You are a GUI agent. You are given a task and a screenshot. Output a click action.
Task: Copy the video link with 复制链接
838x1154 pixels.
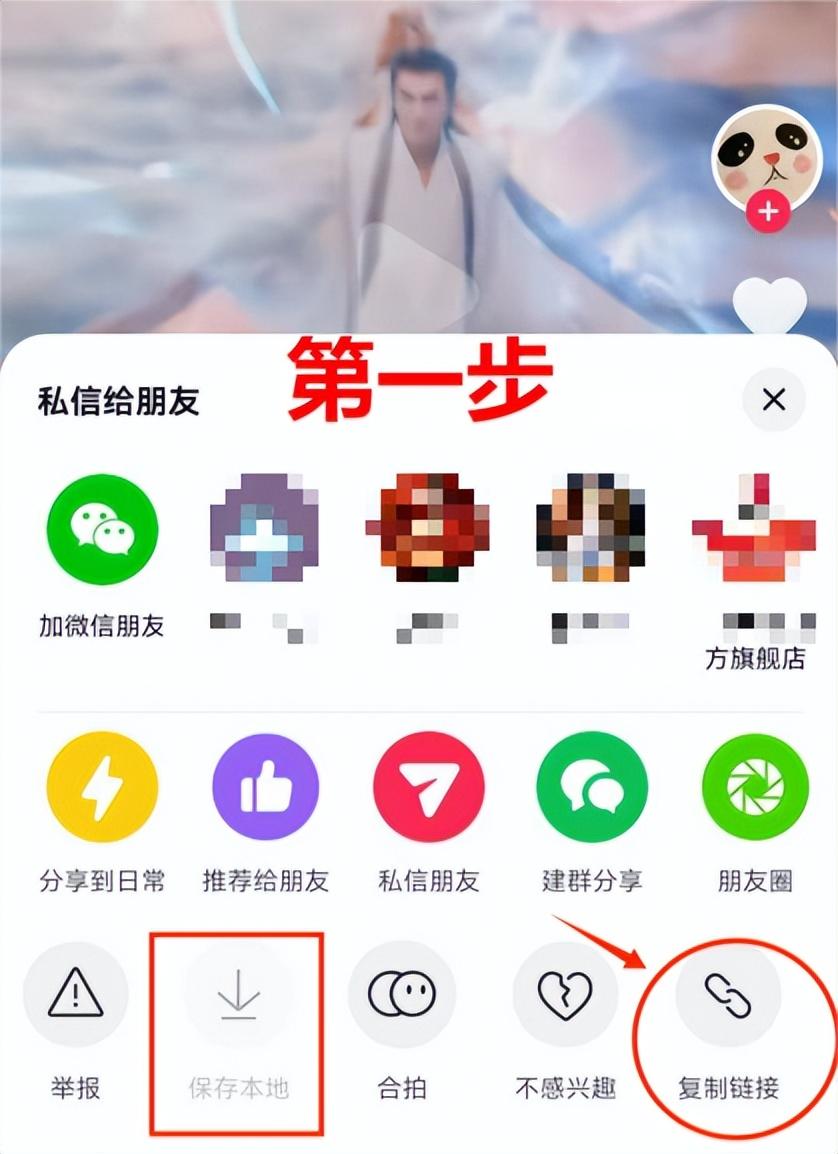[x=728, y=995]
